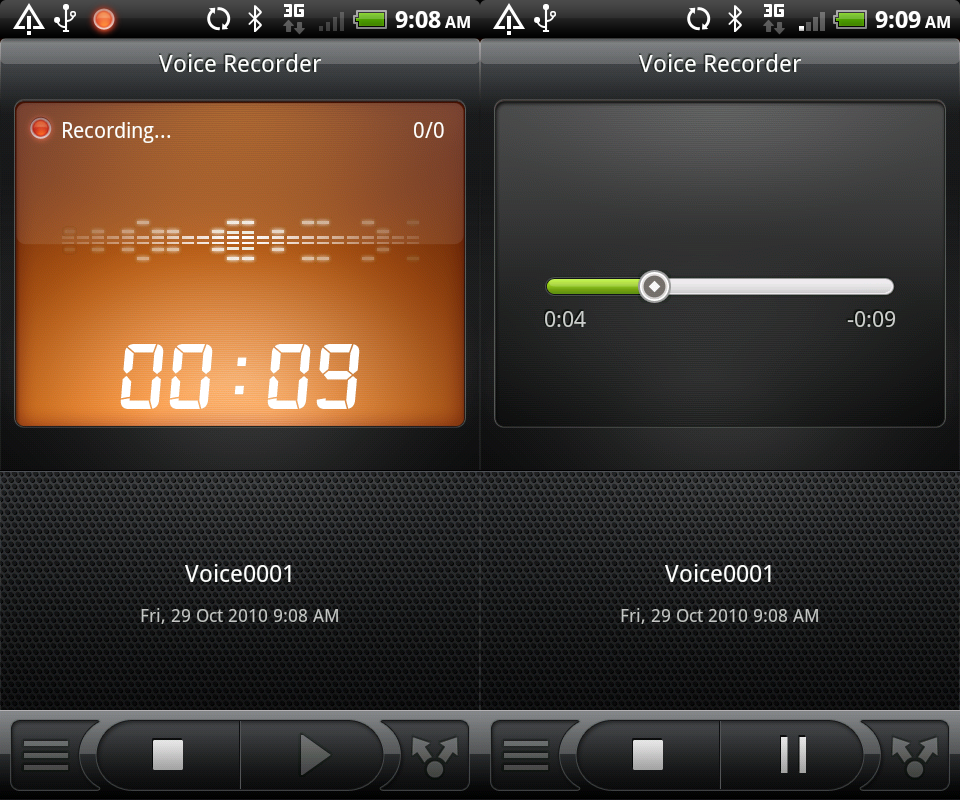Screen dimensions: 960x800
Task: Stop the recording on the Recording screen
Action: [x=168, y=755]
